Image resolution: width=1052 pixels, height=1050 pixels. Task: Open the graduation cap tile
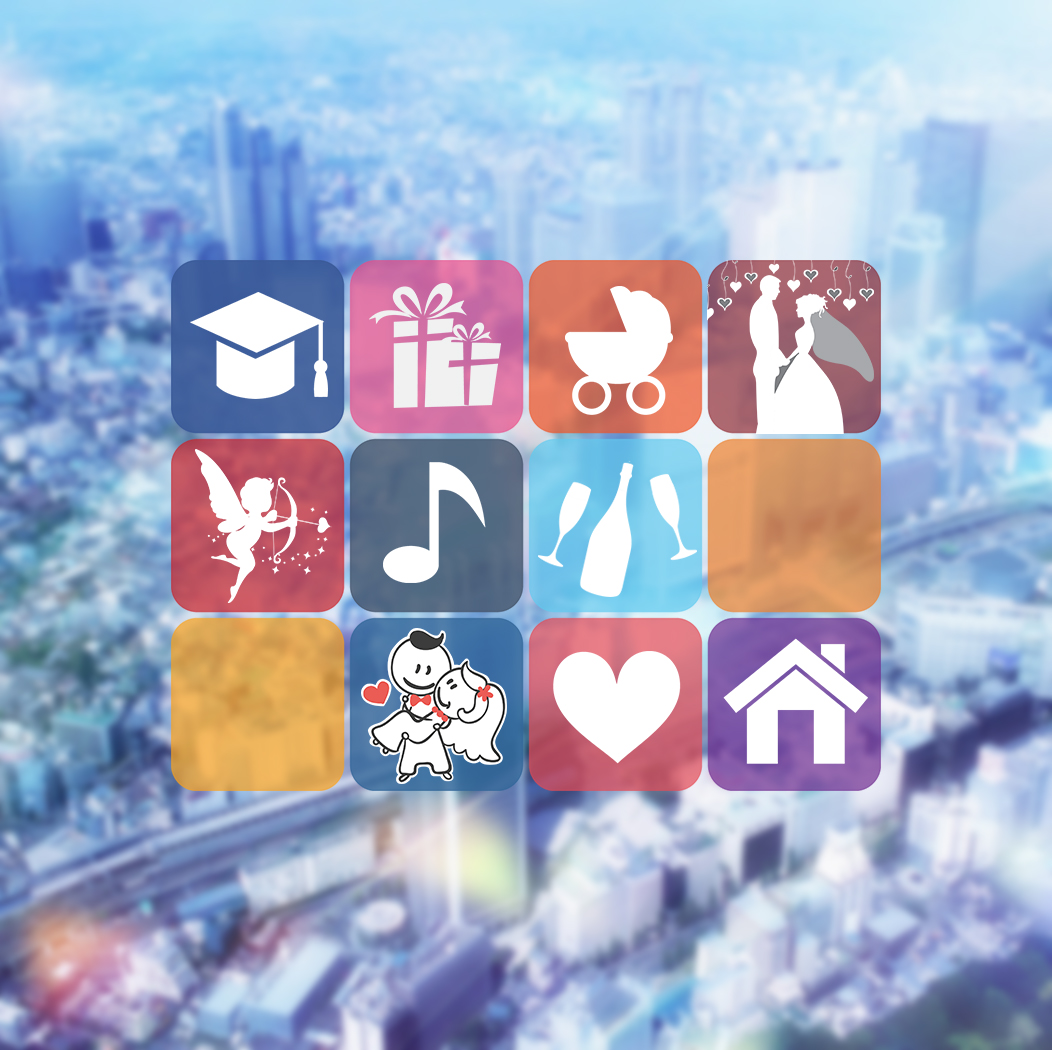(x=258, y=346)
